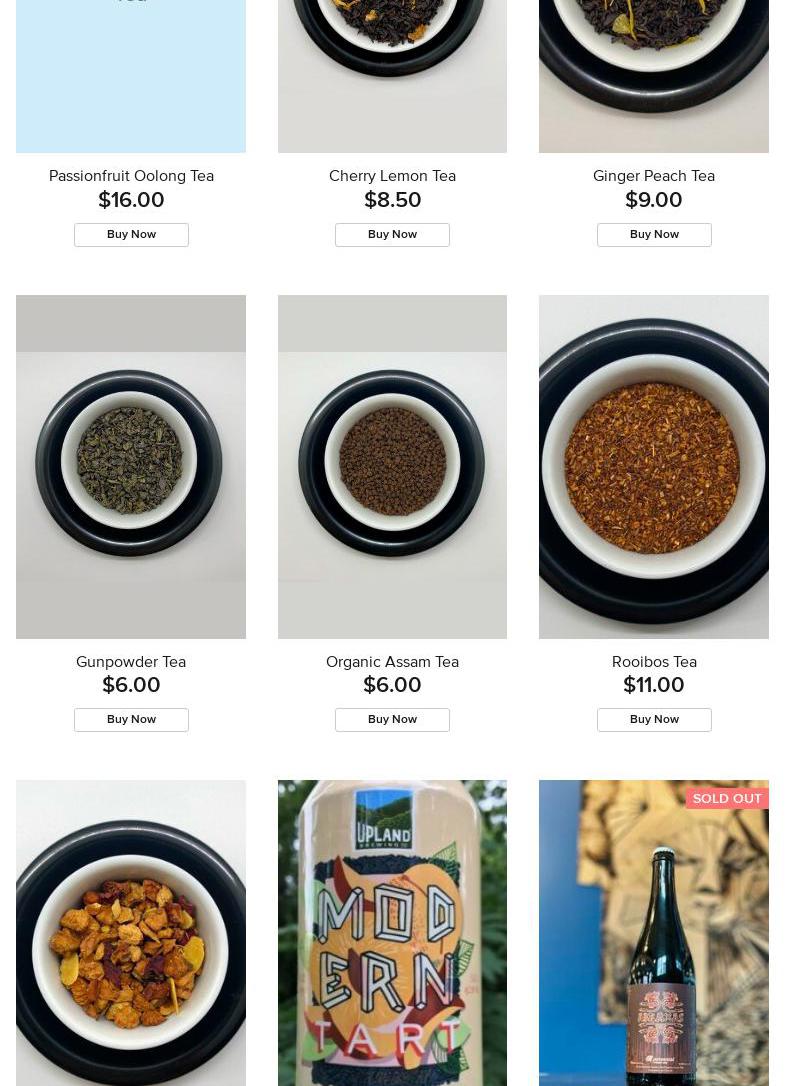View the fruit tea blend product image
785x1086 pixels.
click(131, 933)
